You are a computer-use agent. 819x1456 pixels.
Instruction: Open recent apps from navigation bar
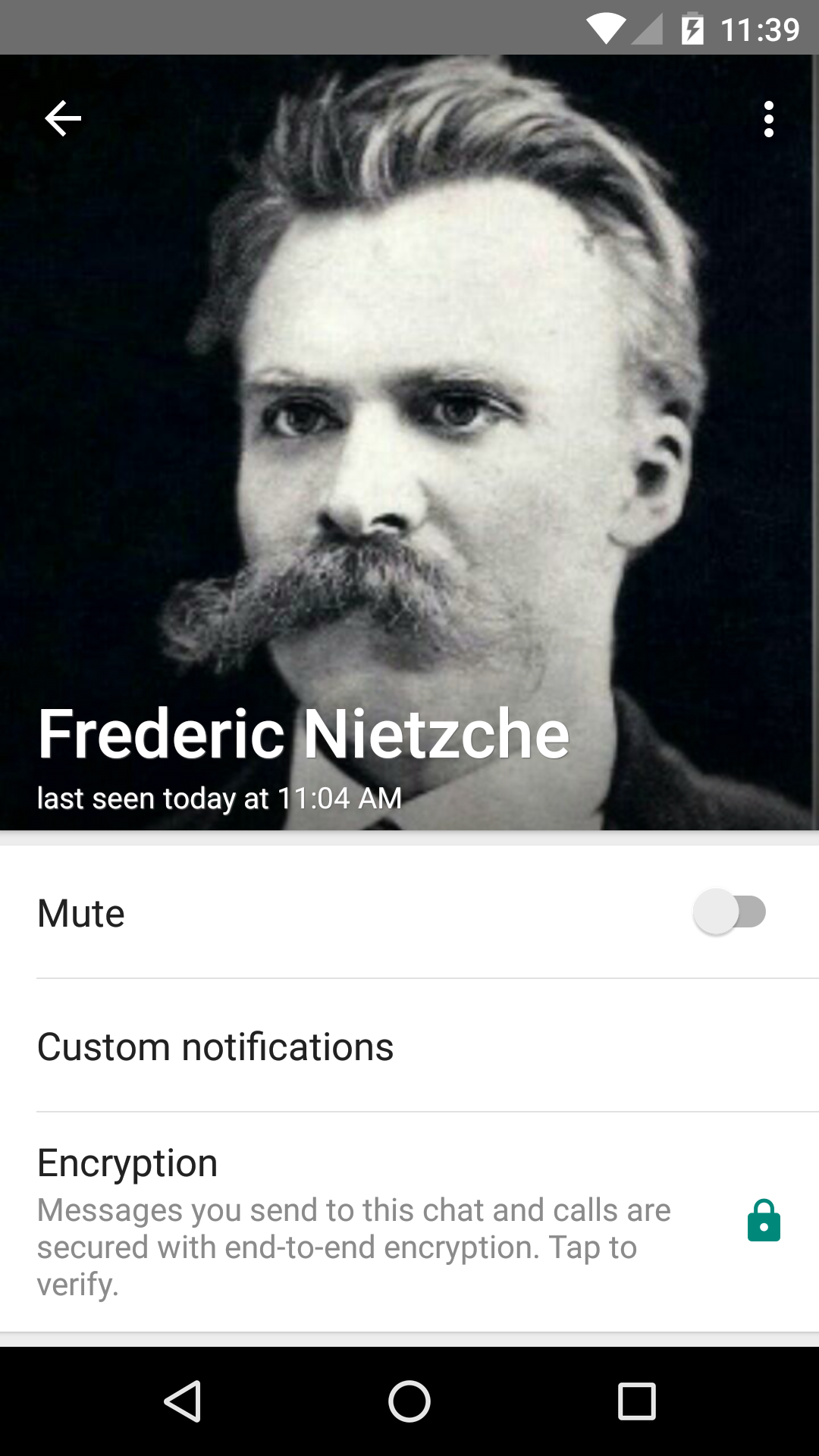(x=636, y=1401)
